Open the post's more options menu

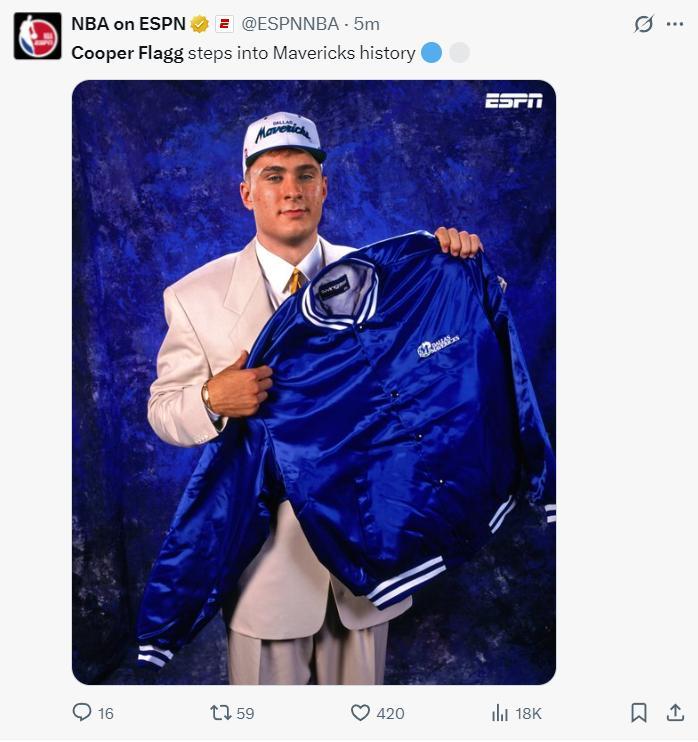(675, 24)
